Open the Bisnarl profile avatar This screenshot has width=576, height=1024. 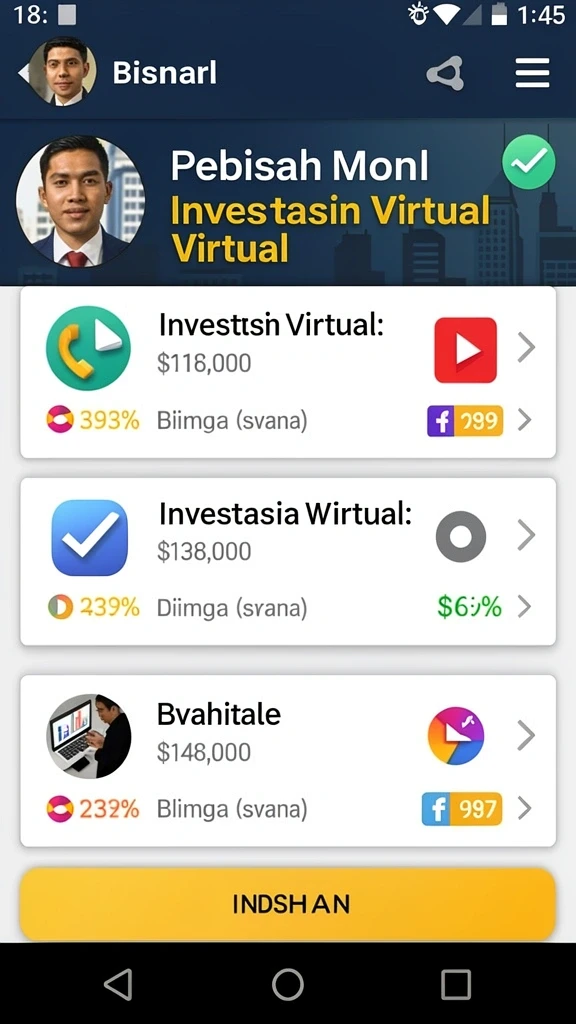(x=63, y=72)
